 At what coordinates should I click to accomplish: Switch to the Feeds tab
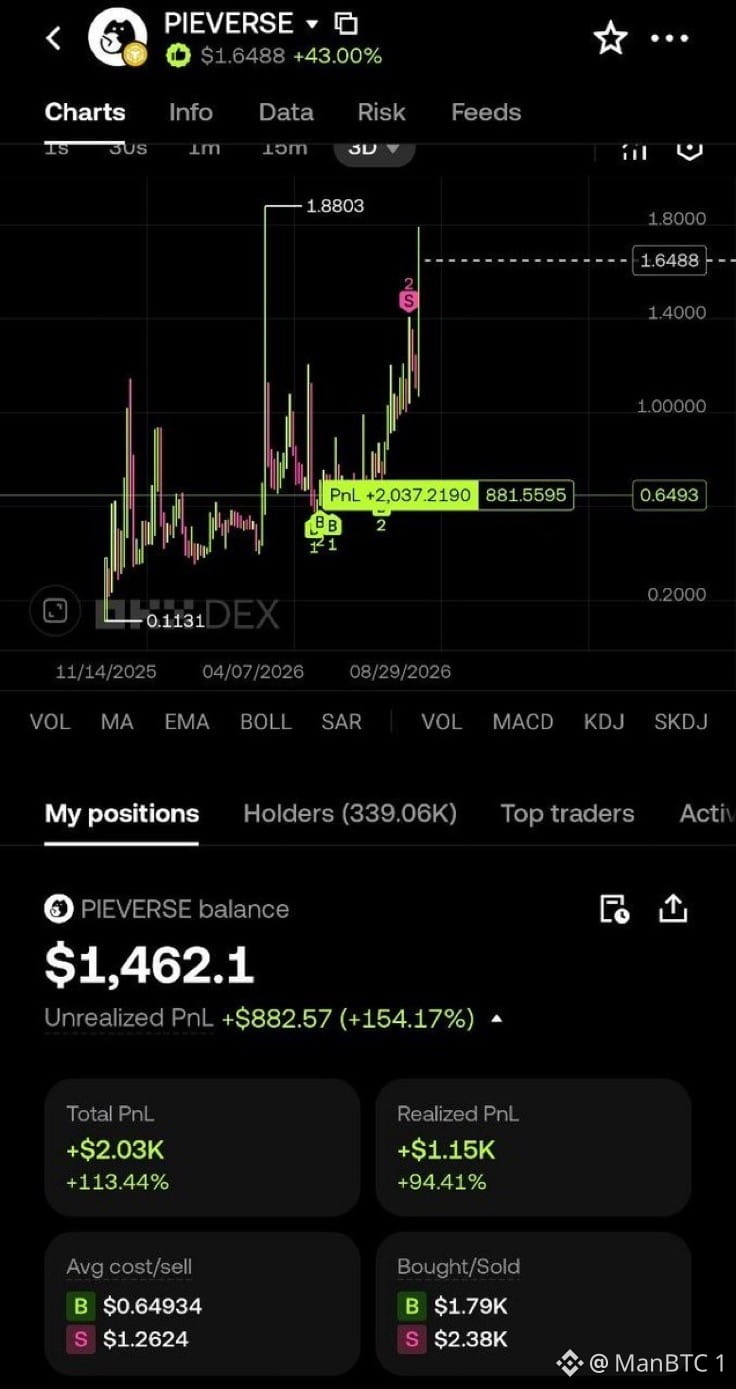[486, 112]
